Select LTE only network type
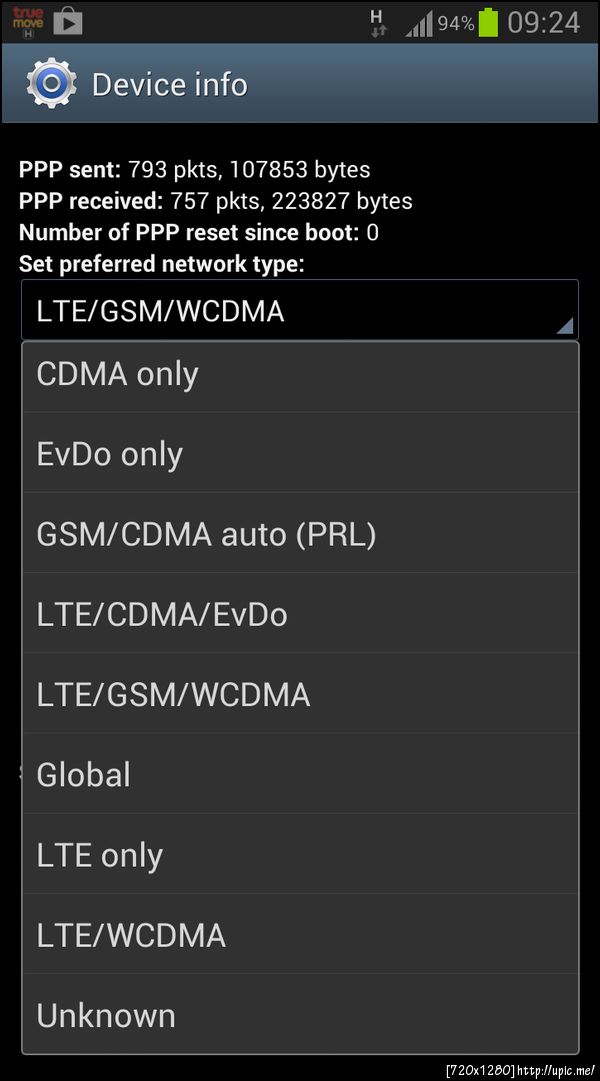 coord(300,855)
